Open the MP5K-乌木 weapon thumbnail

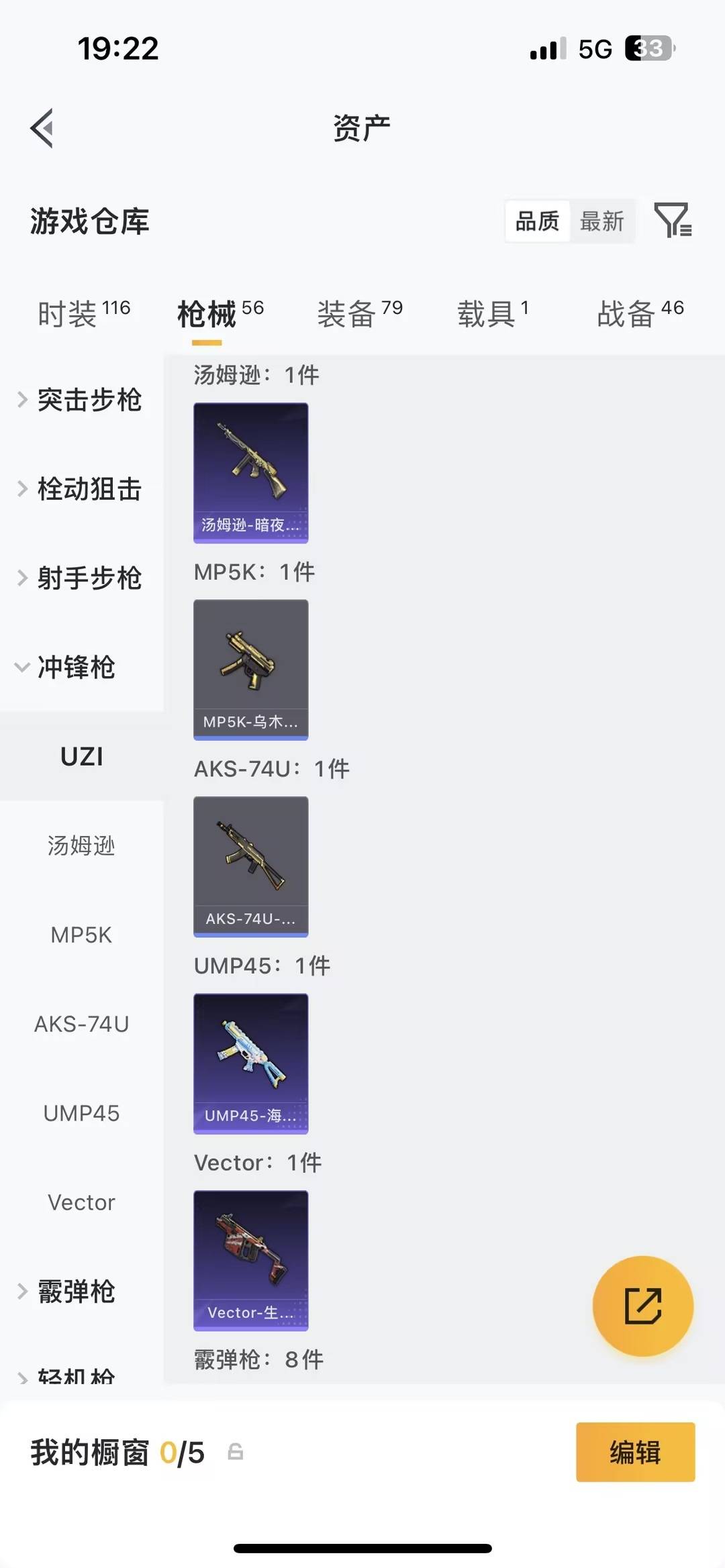[250, 670]
